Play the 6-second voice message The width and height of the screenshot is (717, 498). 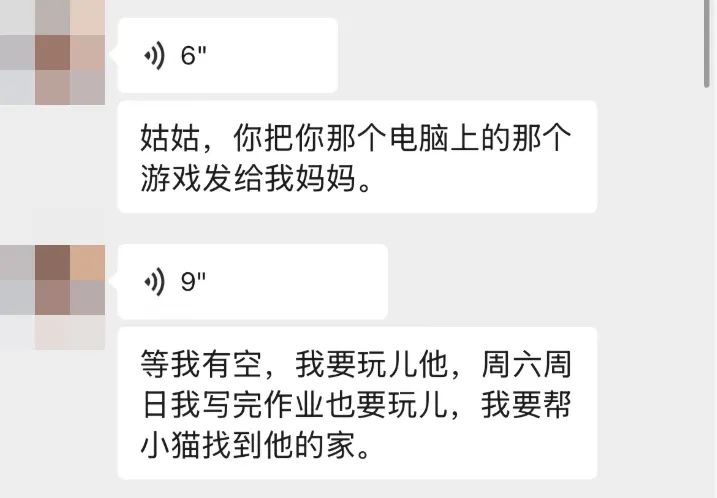tap(226, 55)
